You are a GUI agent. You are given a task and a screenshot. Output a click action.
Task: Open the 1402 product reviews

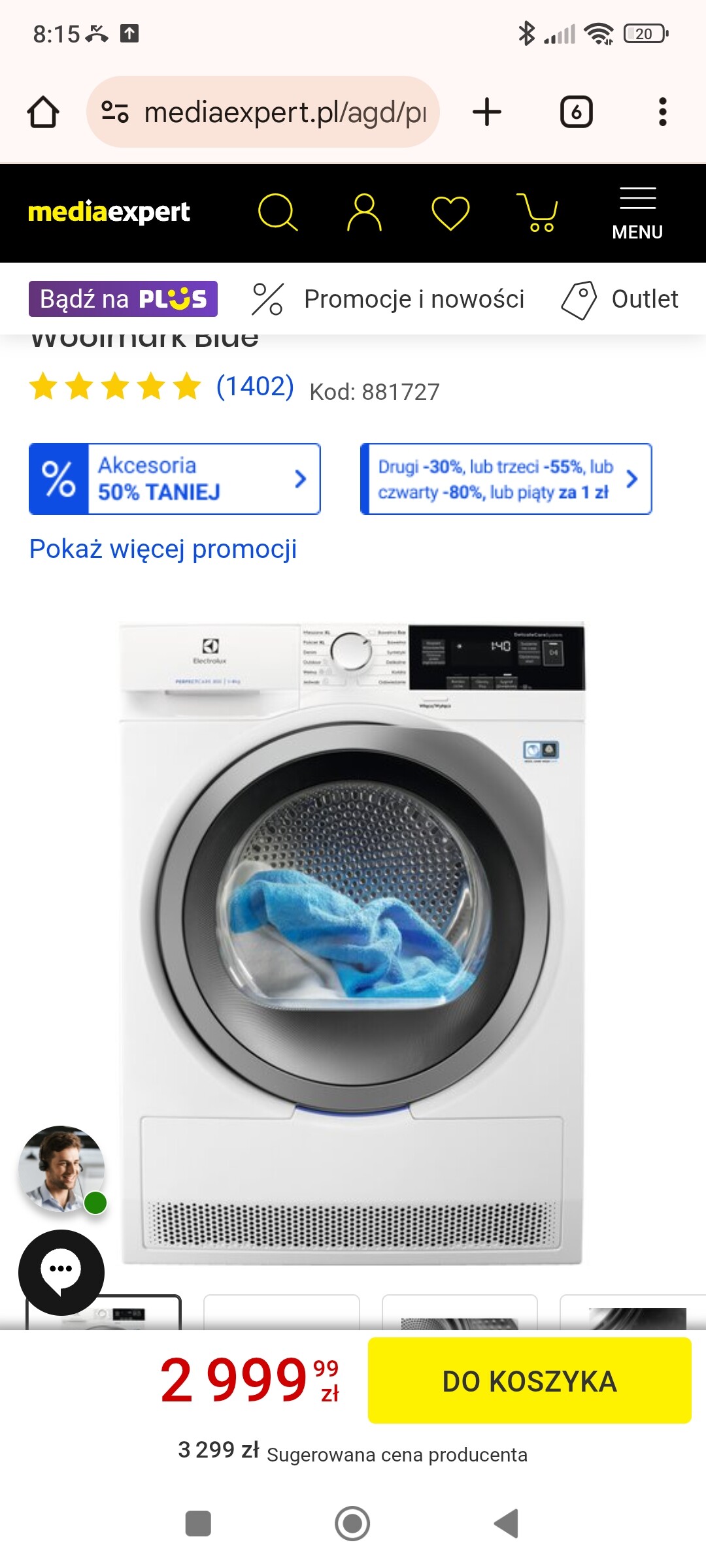tap(254, 386)
